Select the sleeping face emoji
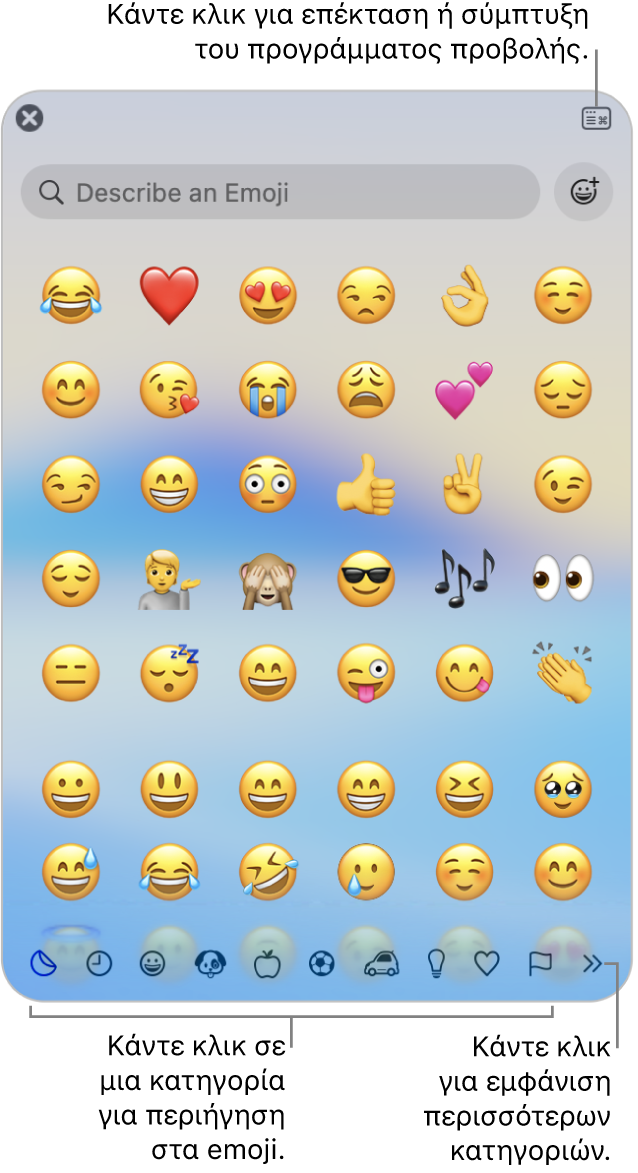638x1173 pixels. (x=169, y=673)
